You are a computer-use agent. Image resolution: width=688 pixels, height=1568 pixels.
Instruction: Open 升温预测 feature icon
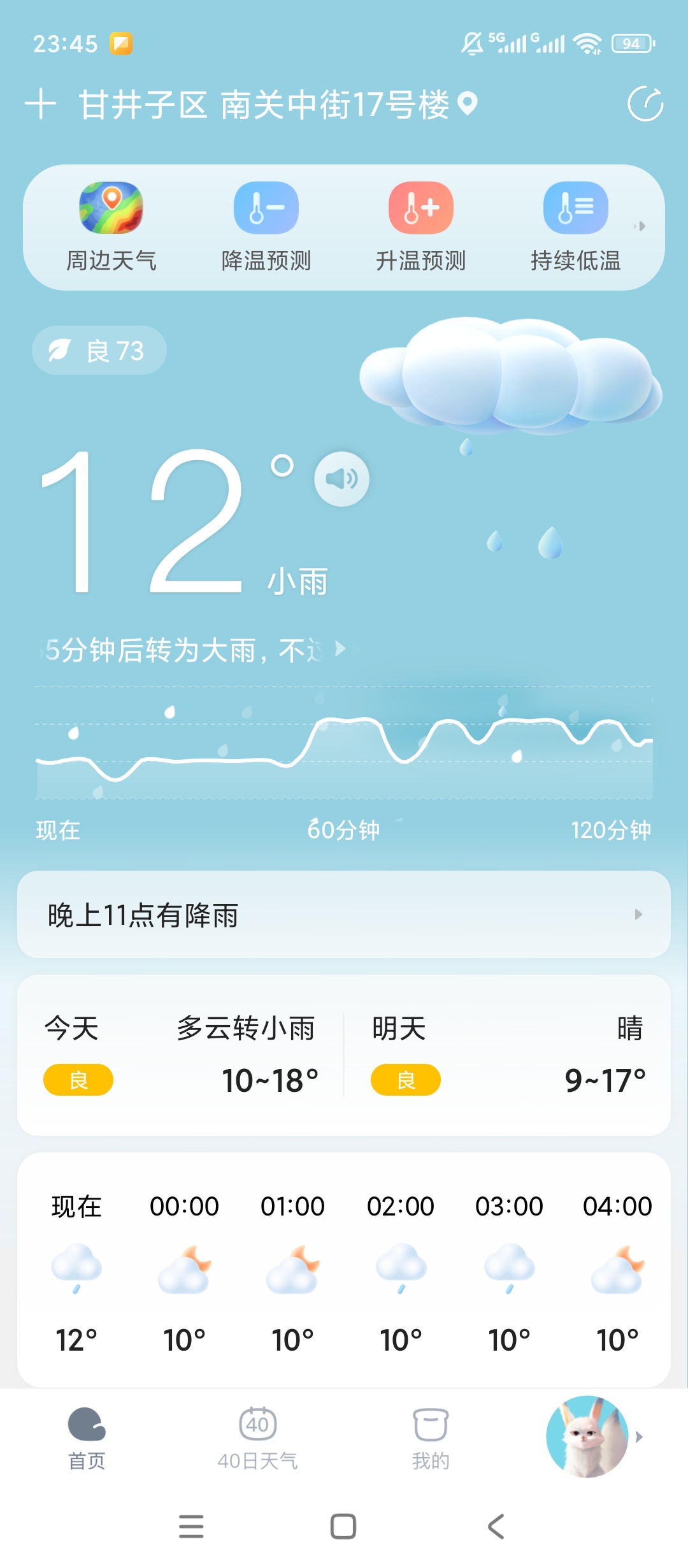coord(420,208)
